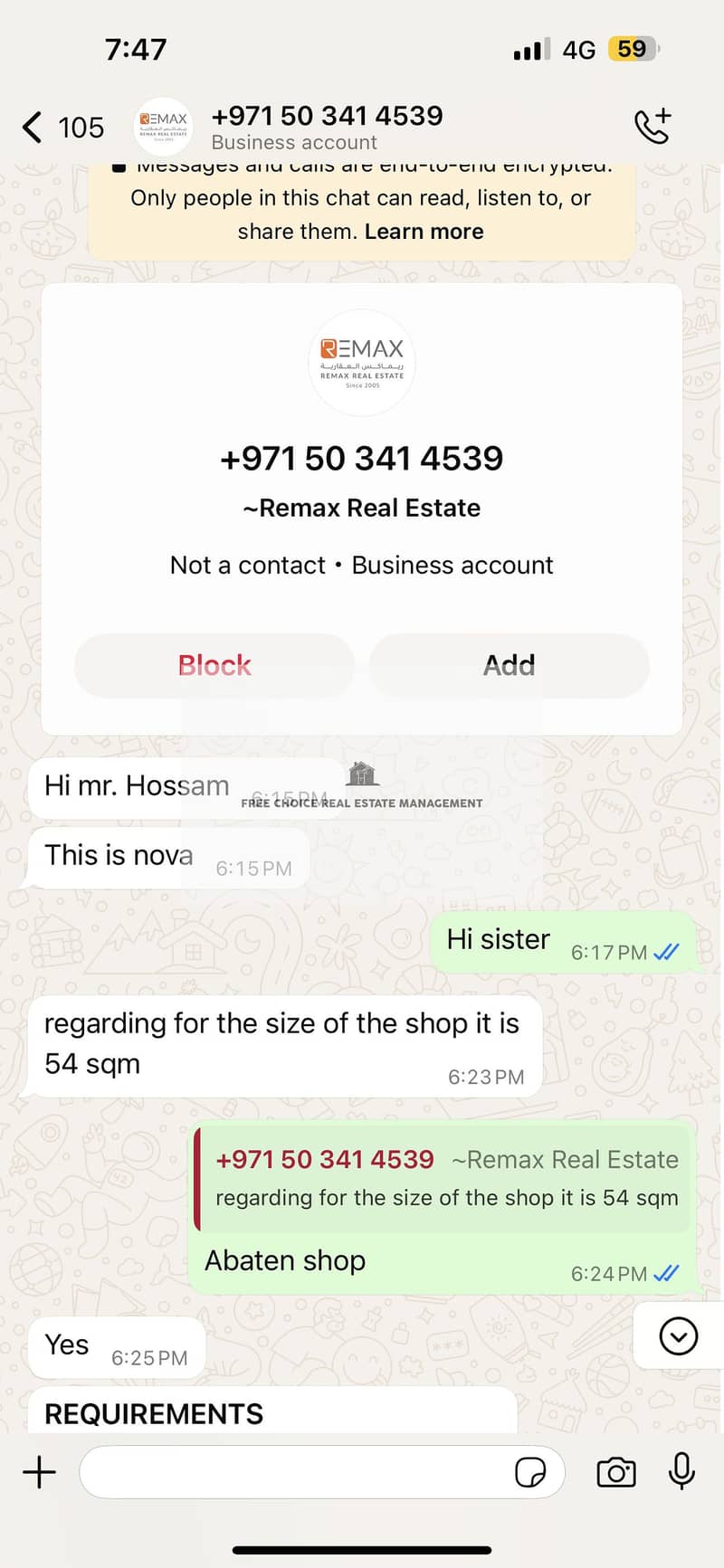Open the camera to send a photo
The width and height of the screenshot is (724, 1568).
616,1472
